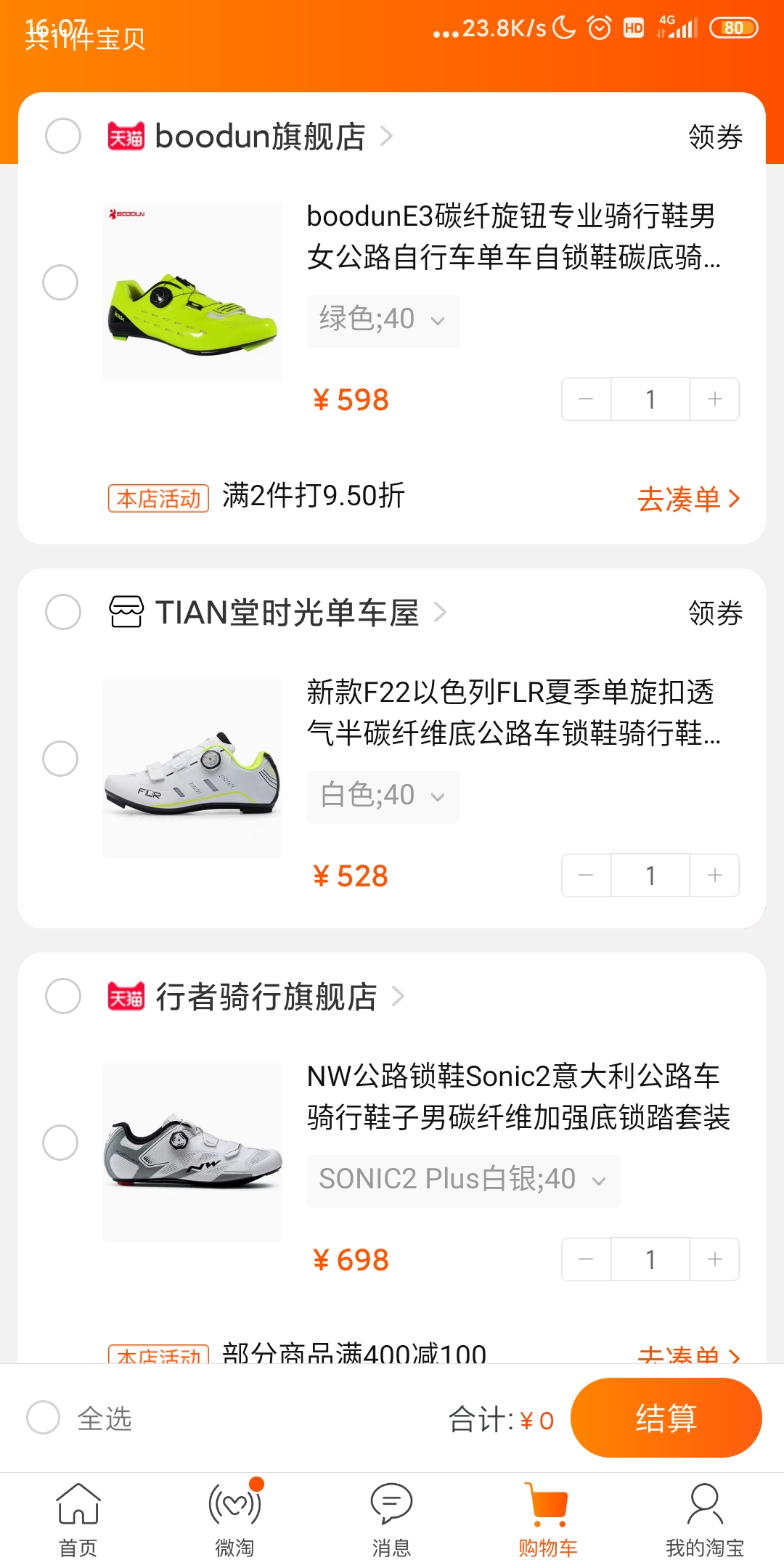The height and width of the screenshot is (1568, 784).
Task: Increase quantity of the ¥698 NW shoe
Action: [714, 1259]
